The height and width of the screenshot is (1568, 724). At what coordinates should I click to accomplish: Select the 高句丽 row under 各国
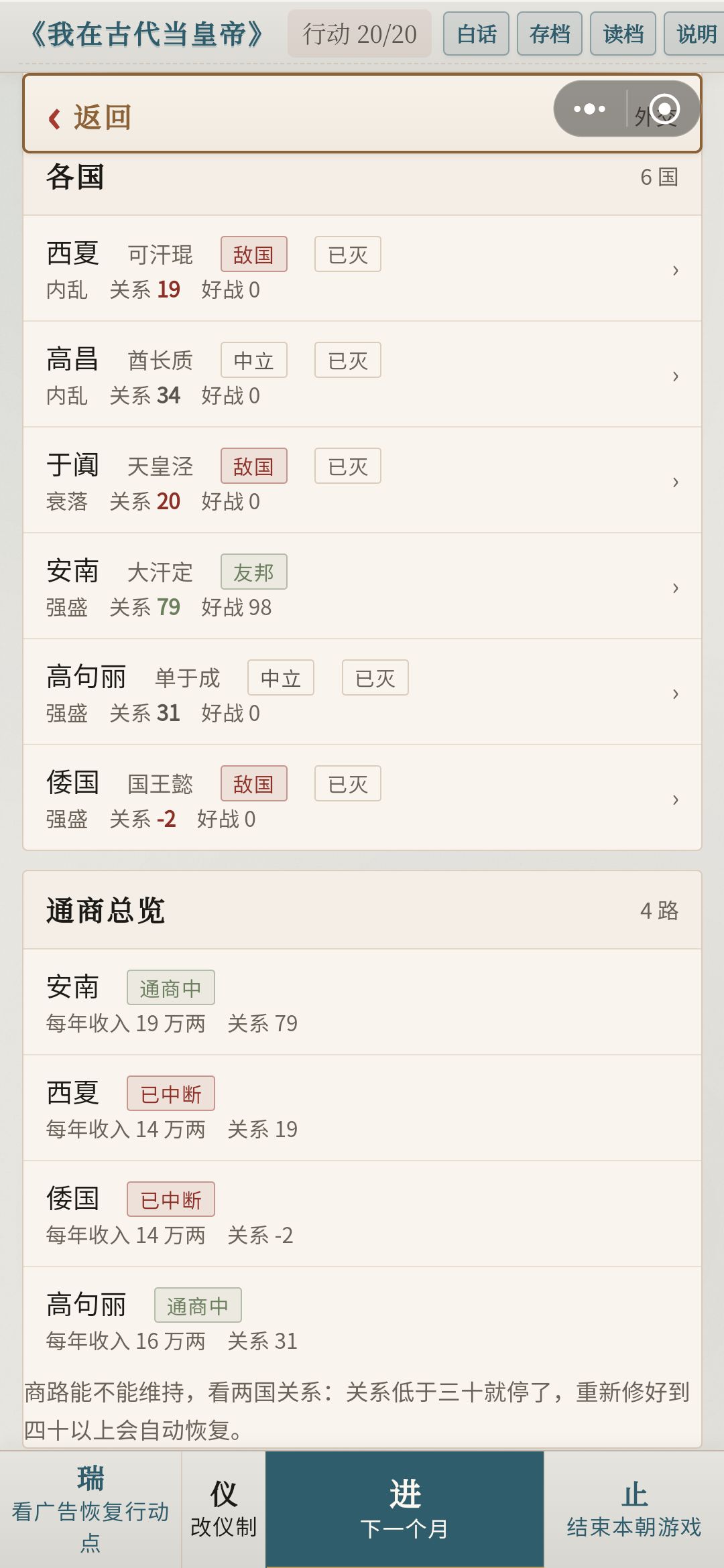pos(362,692)
